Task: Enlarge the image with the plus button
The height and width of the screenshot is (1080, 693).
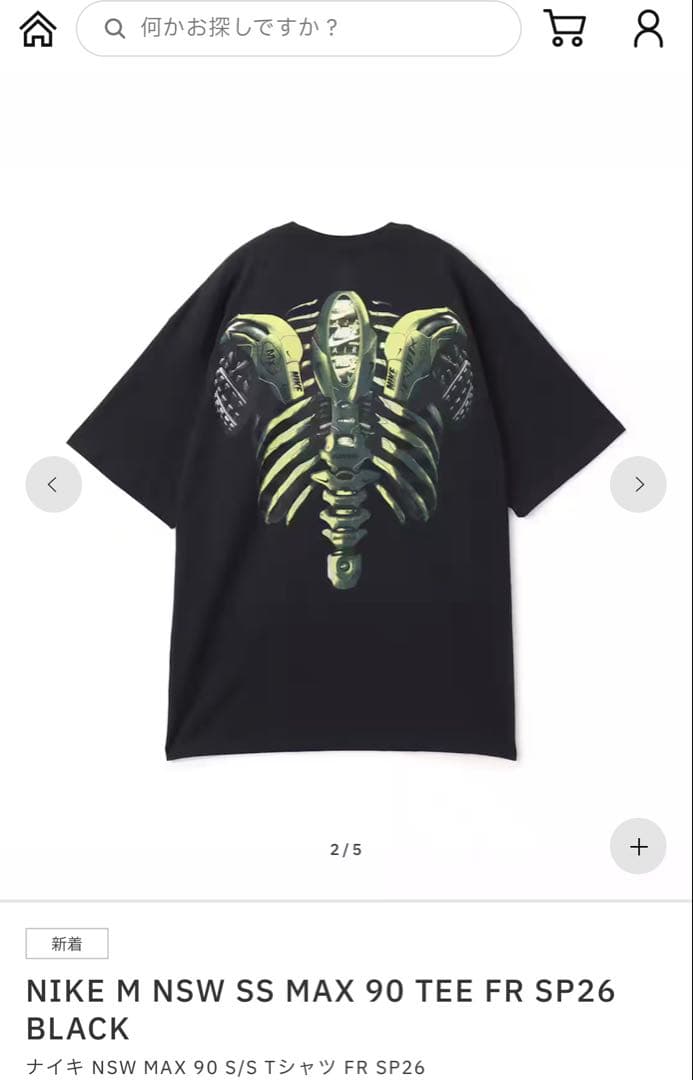Action: click(x=638, y=846)
